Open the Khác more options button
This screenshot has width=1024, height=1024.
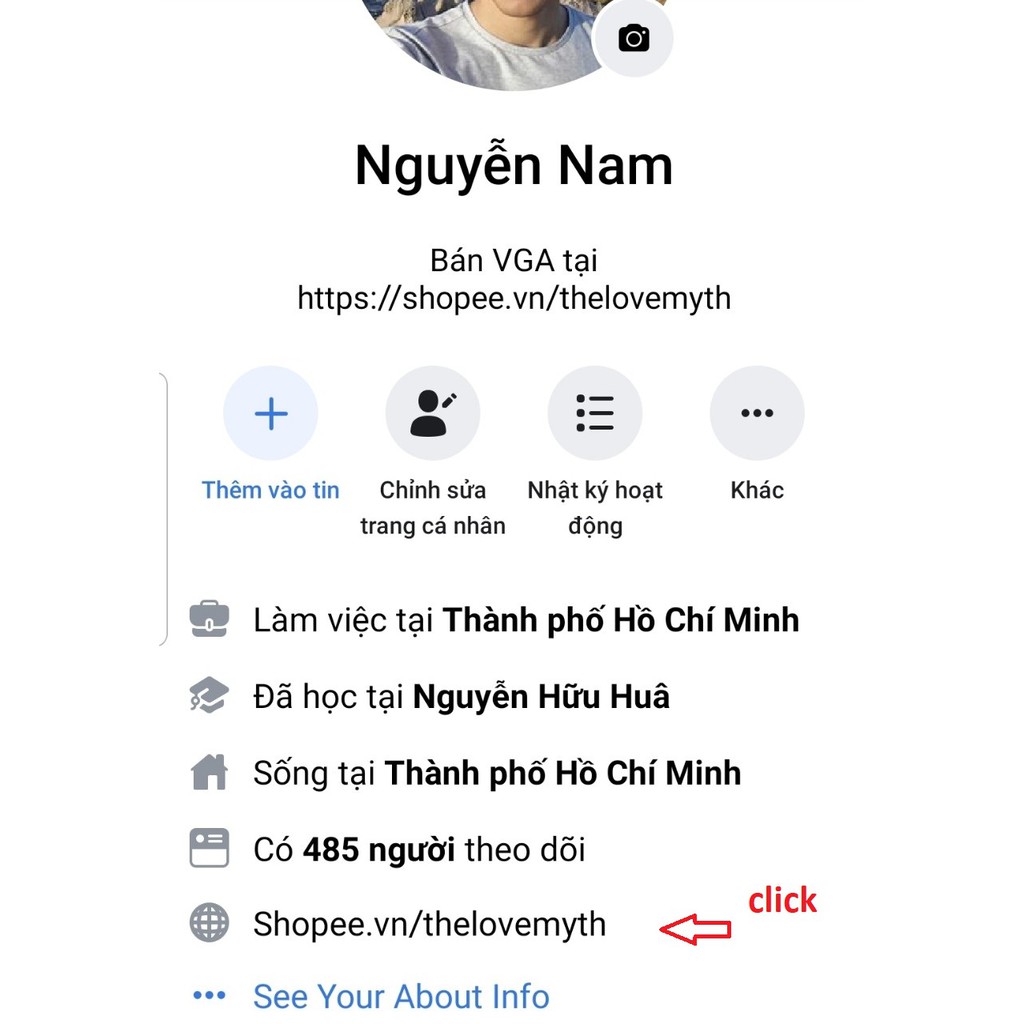[757, 413]
